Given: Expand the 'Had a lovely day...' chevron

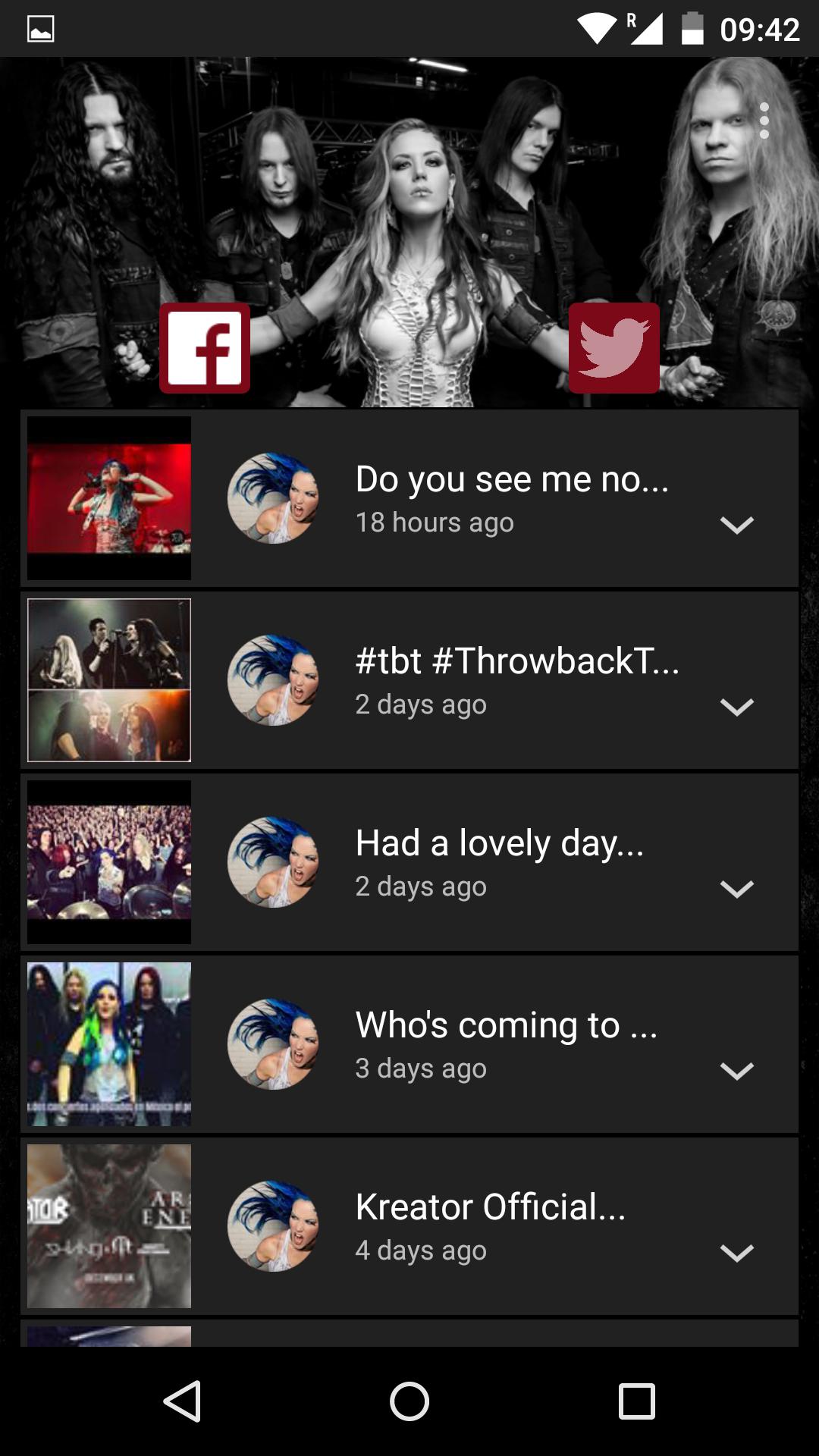Looking at the screenshot, I should pyautogui.click(x=736, y=889).
